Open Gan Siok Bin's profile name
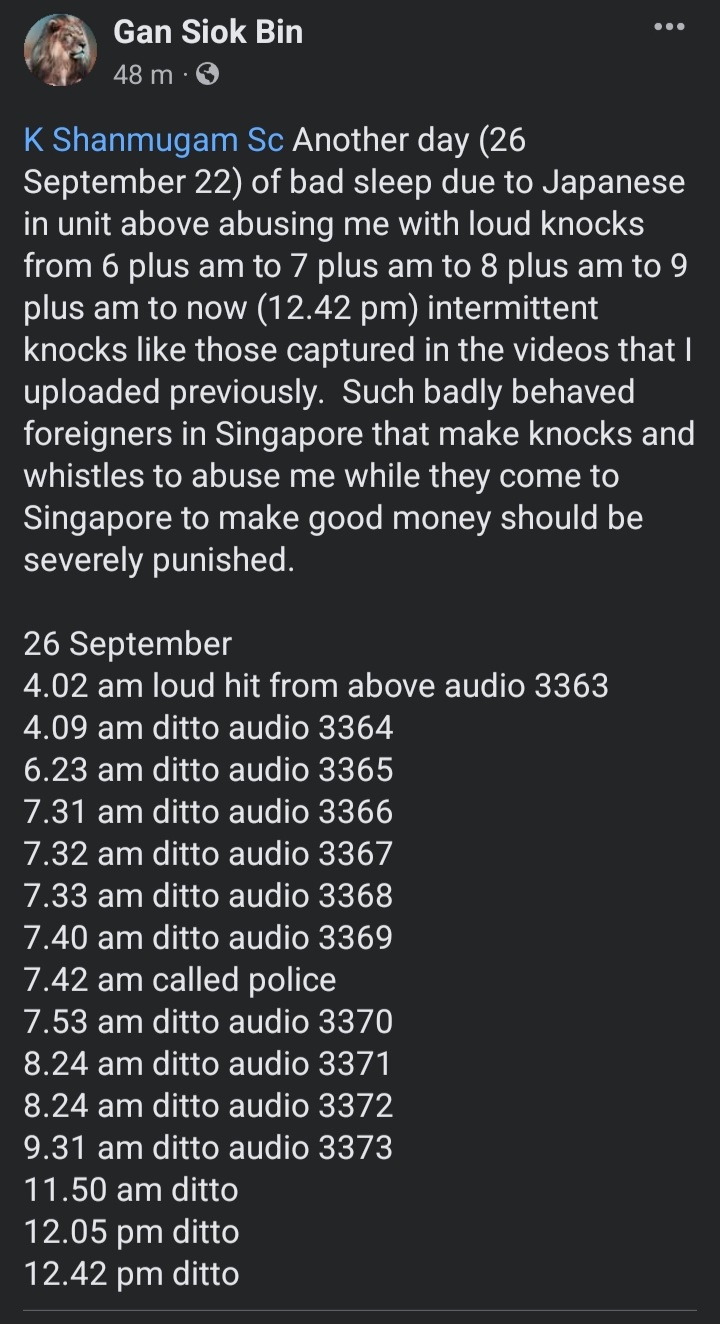720x1324 pixels. 208,33
